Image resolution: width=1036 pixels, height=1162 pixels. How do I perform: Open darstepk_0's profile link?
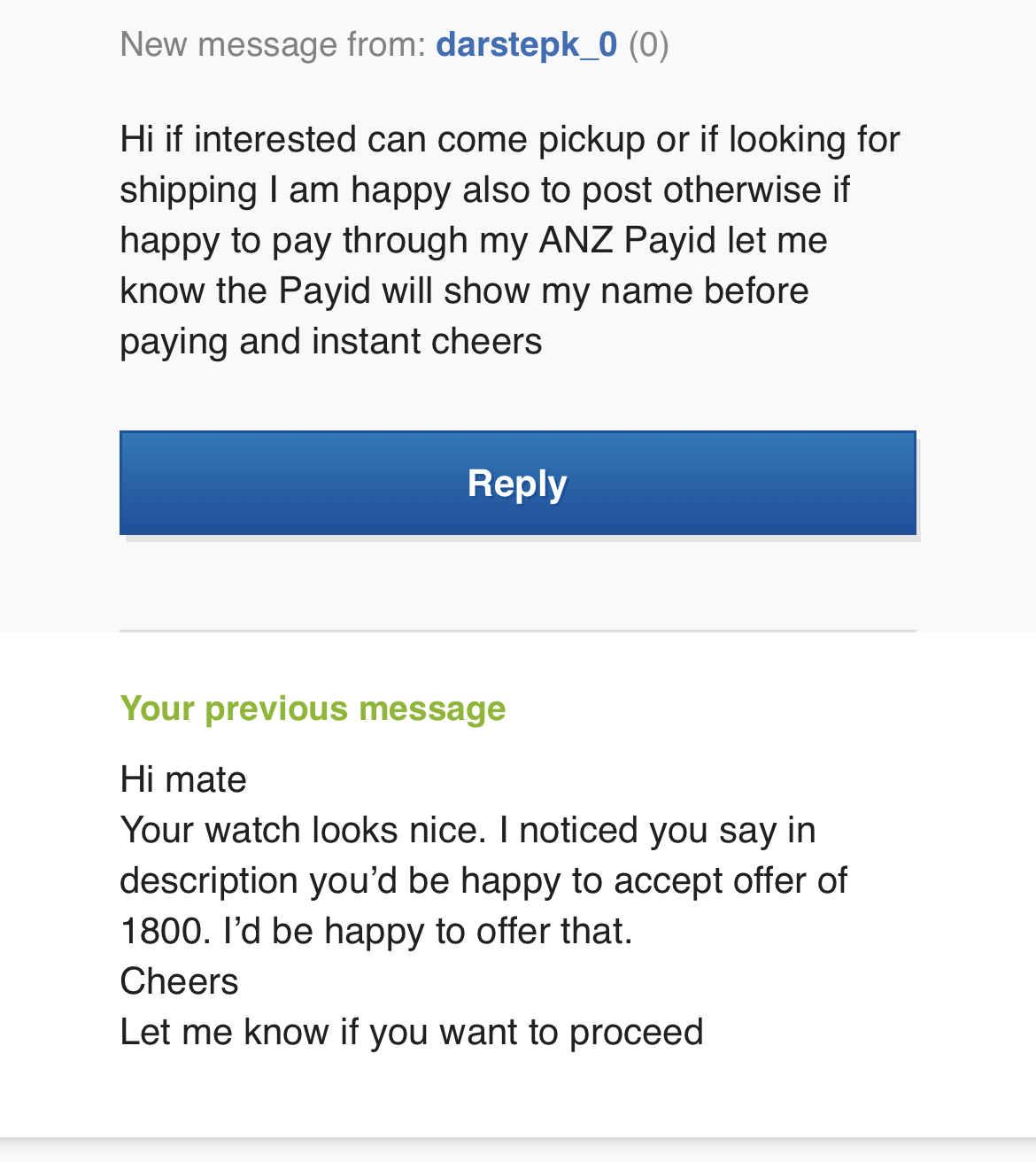pos(526,44)
